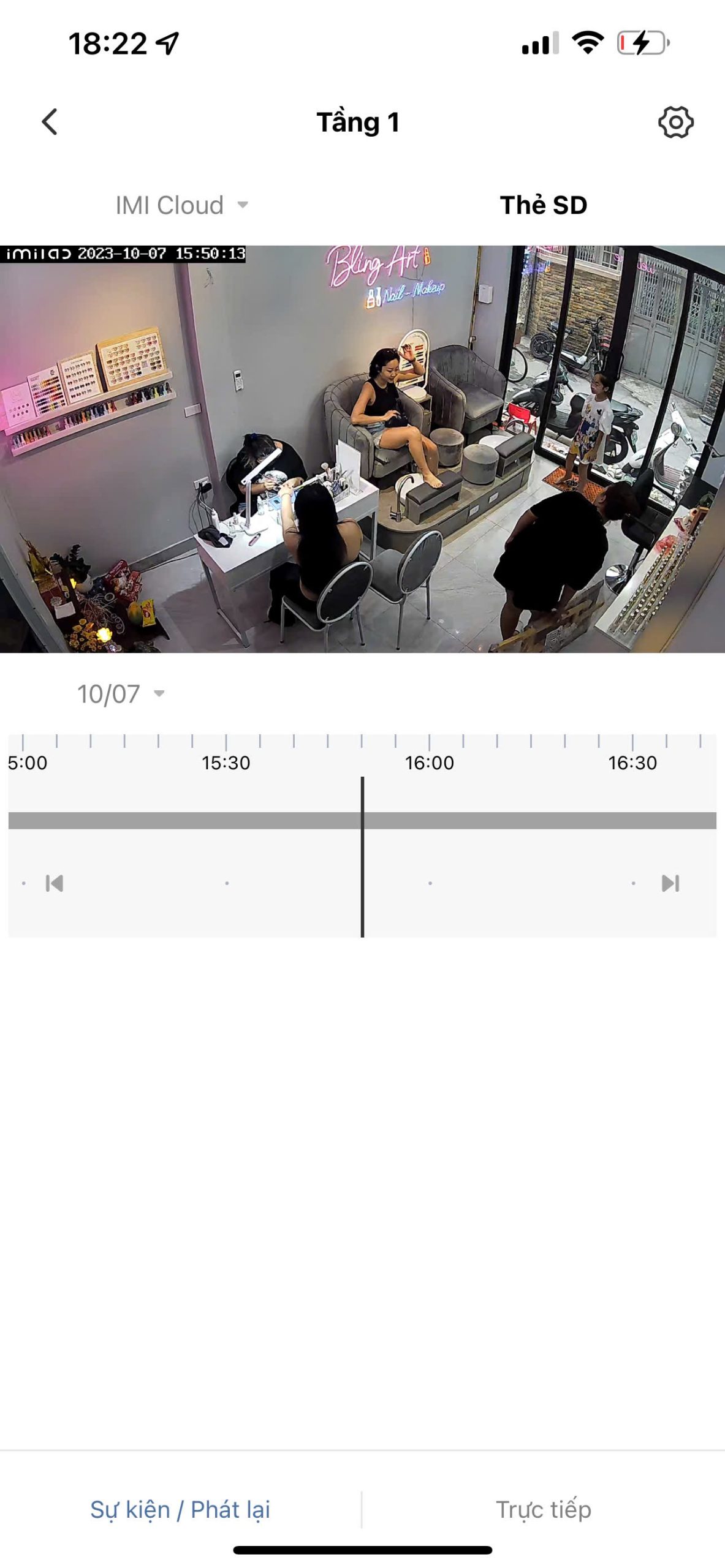Image resolution: width=725 pixels, height=1568 pixels.
Task: Switch to the Thẻ SD tab
Action: pyautogui.click(x=543, y=205)
